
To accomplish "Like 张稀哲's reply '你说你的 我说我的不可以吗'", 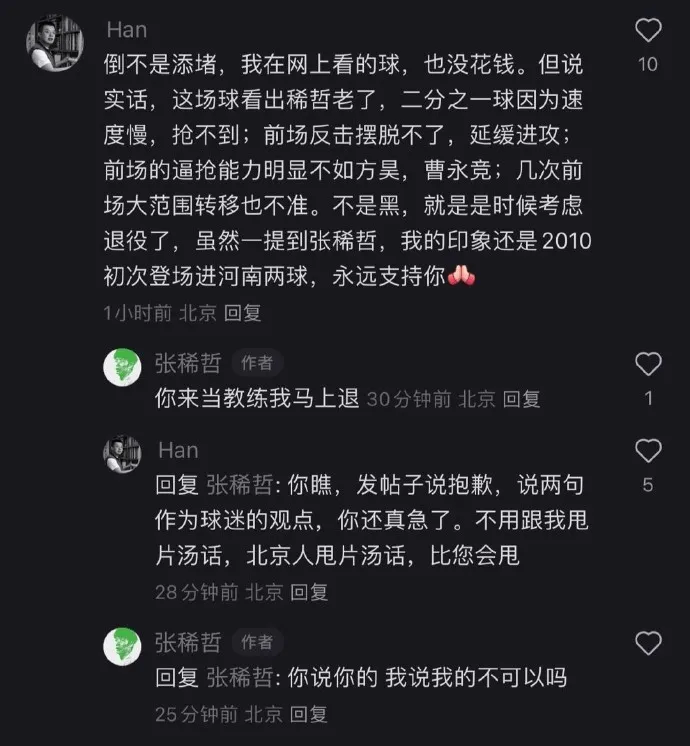I will [648, 643].
